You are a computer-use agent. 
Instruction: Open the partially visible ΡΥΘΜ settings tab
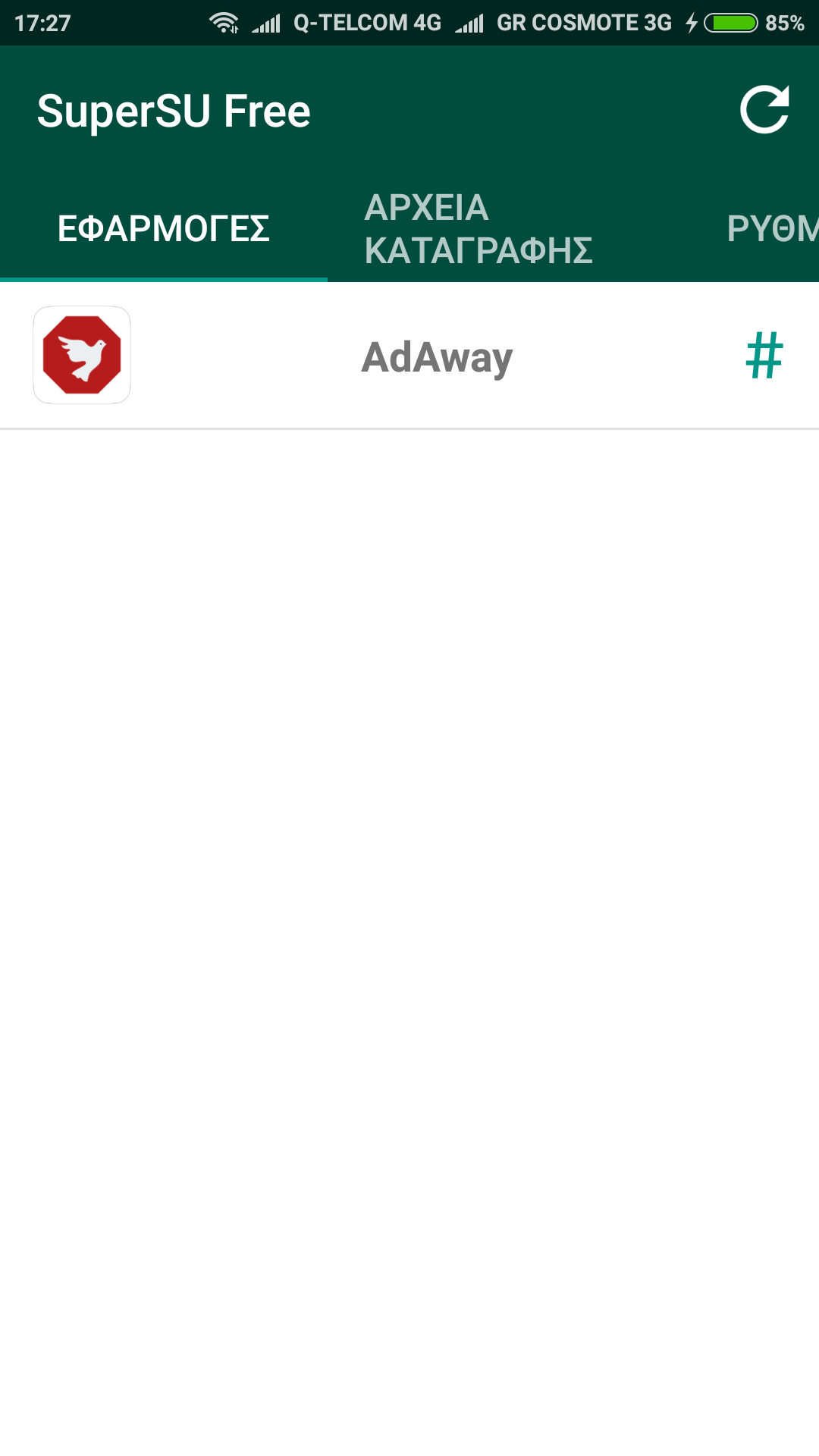(772, 229)
